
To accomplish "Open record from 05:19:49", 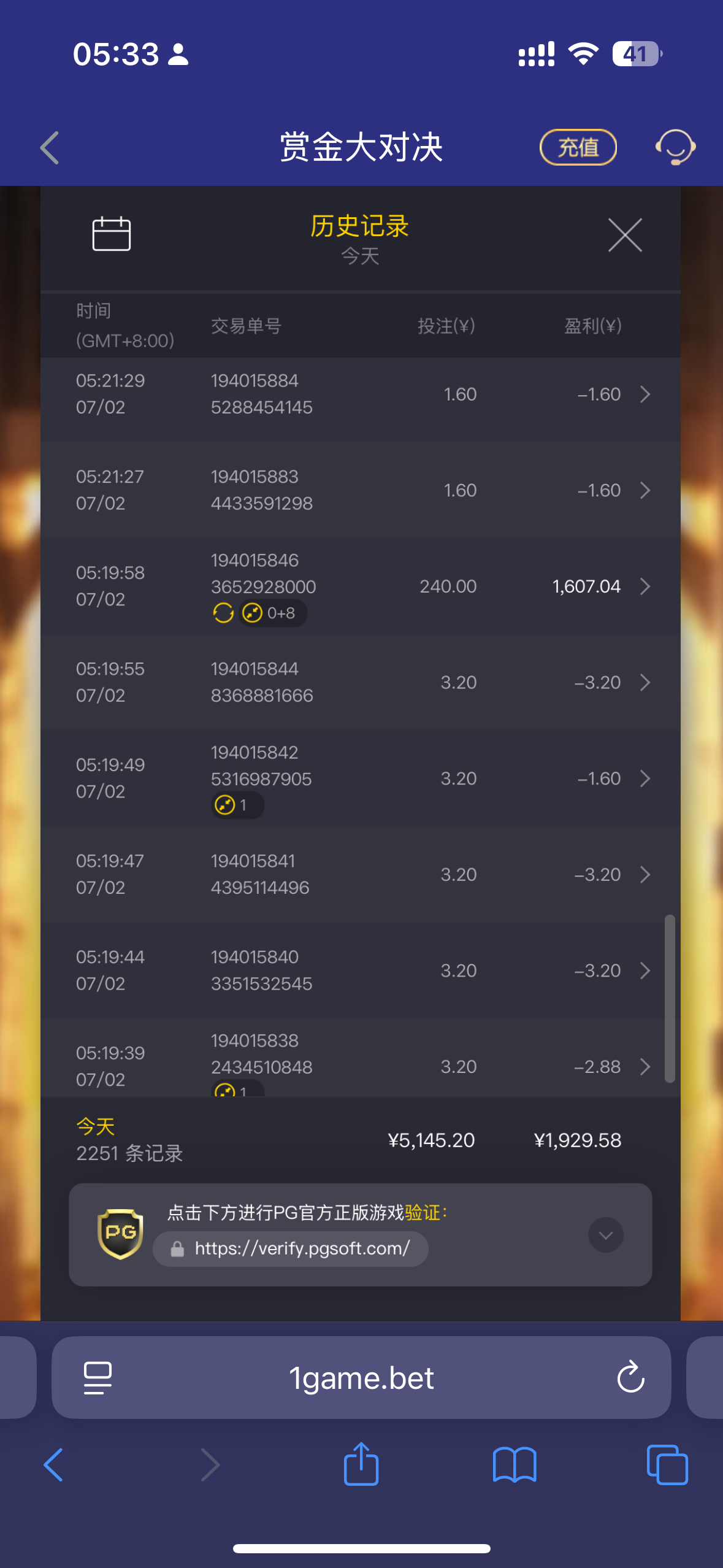I will tap(361, 778).
